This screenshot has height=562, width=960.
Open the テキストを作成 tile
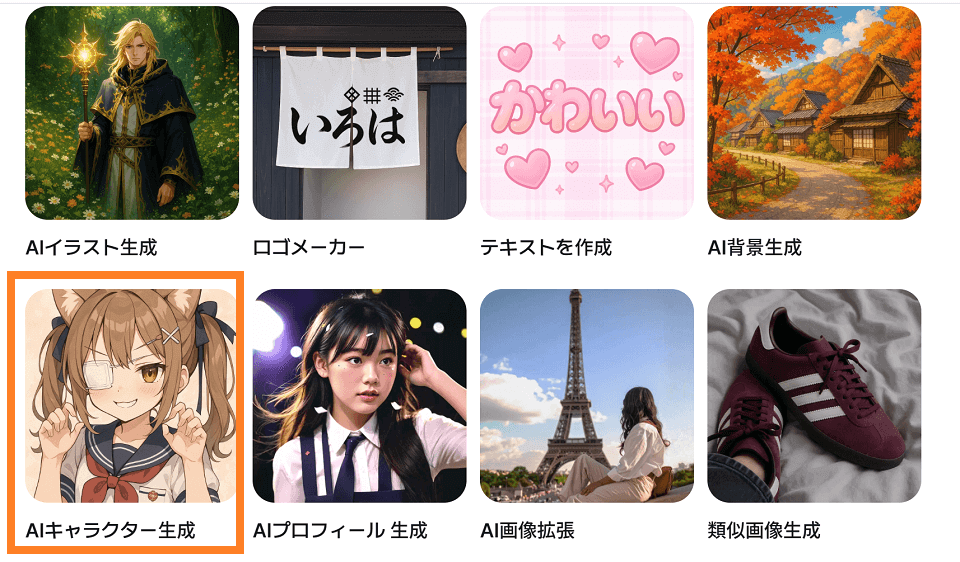point(587,113)
